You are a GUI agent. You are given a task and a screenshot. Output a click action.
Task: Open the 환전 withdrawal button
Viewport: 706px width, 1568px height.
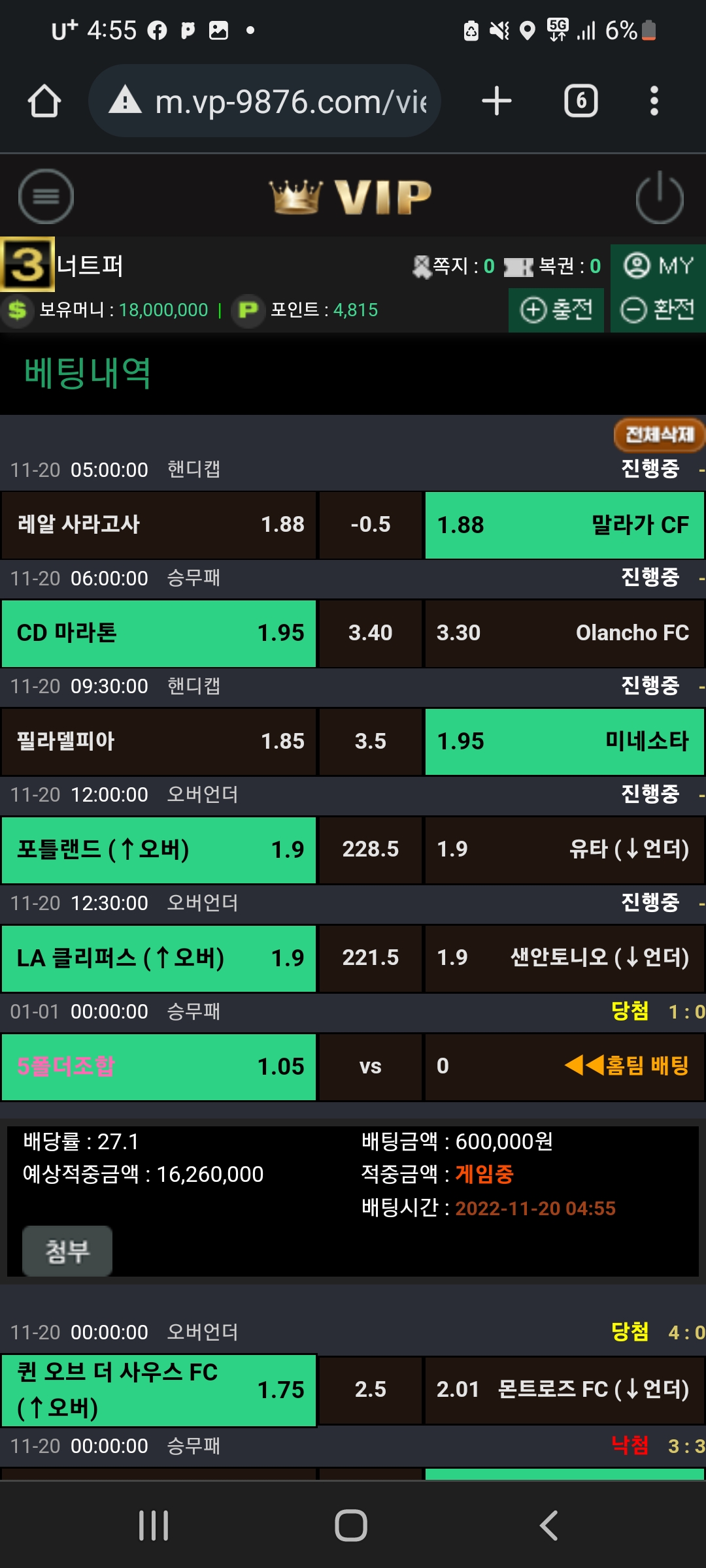point(658,310)
